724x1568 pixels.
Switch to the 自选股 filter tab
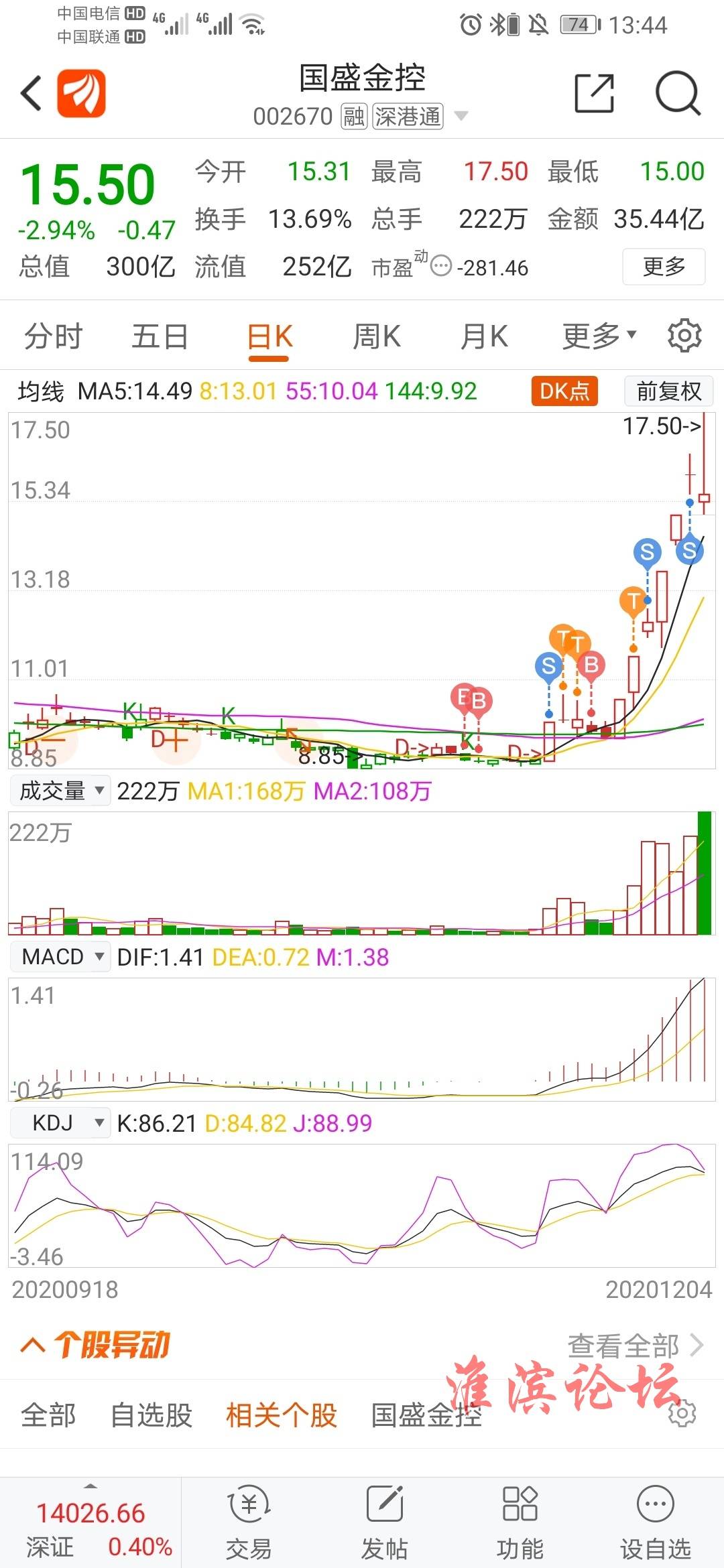click(152, 1415)
